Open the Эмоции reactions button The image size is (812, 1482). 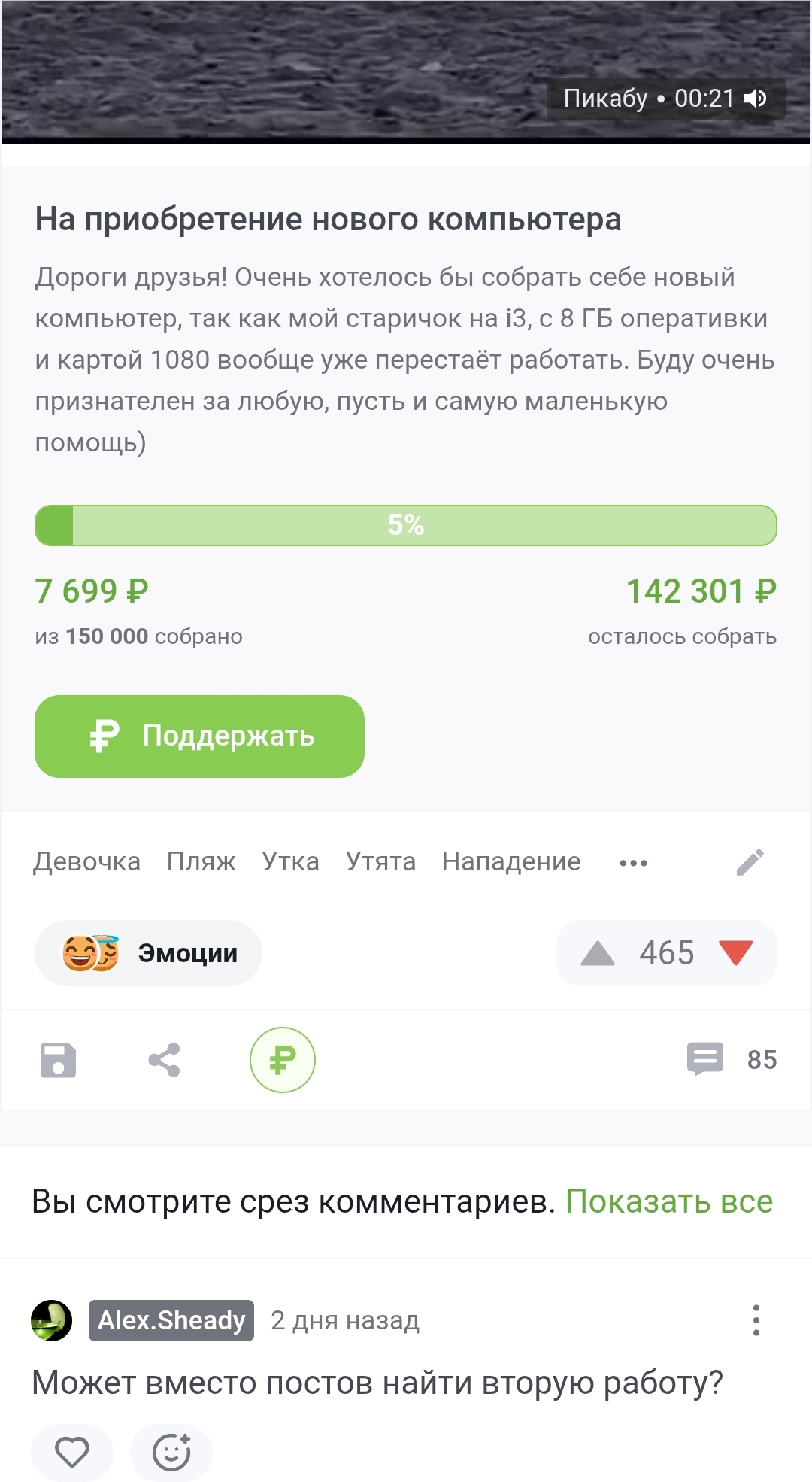[148, 953]
